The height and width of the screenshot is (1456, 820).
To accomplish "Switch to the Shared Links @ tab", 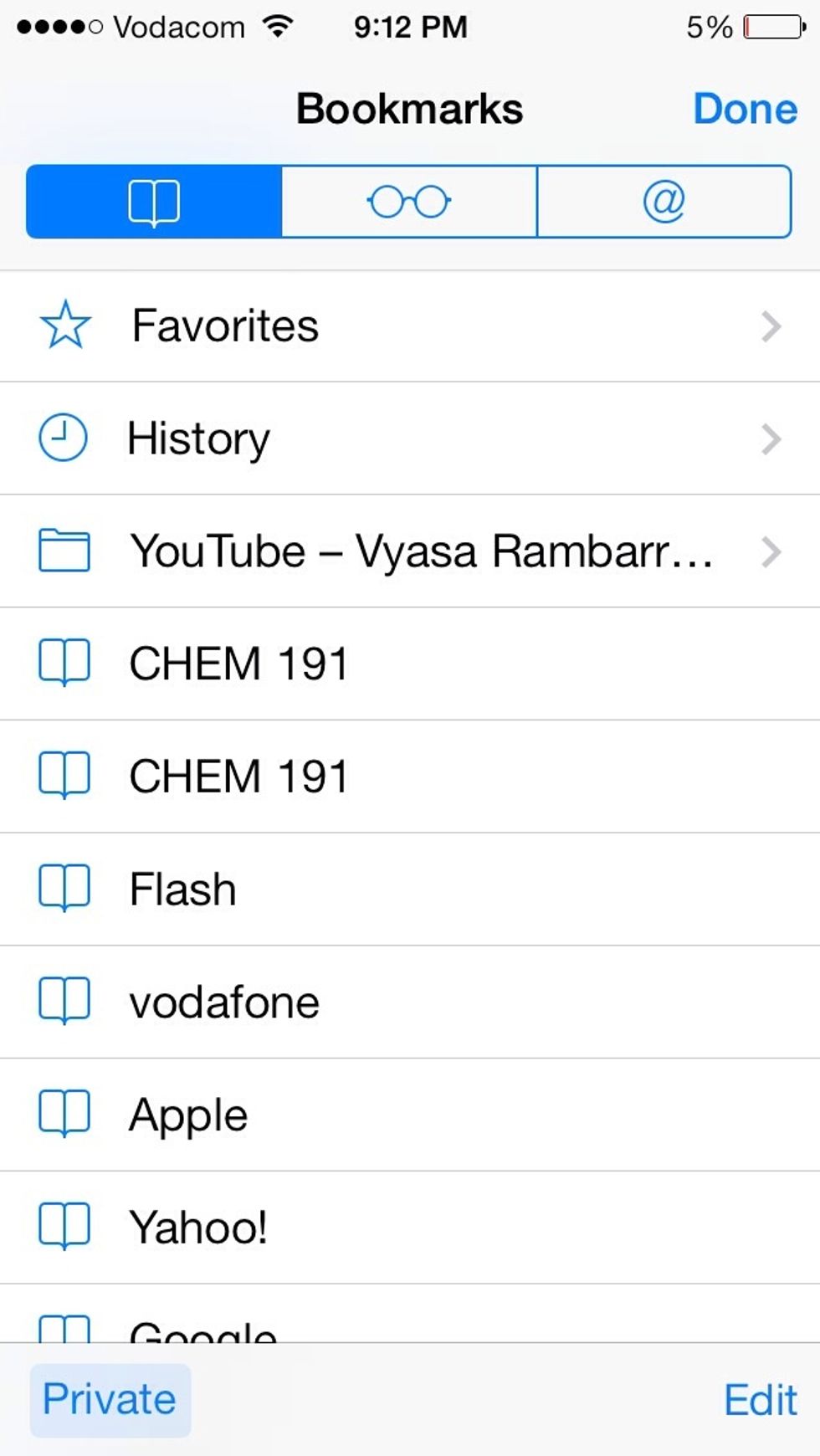I will 664,202.
